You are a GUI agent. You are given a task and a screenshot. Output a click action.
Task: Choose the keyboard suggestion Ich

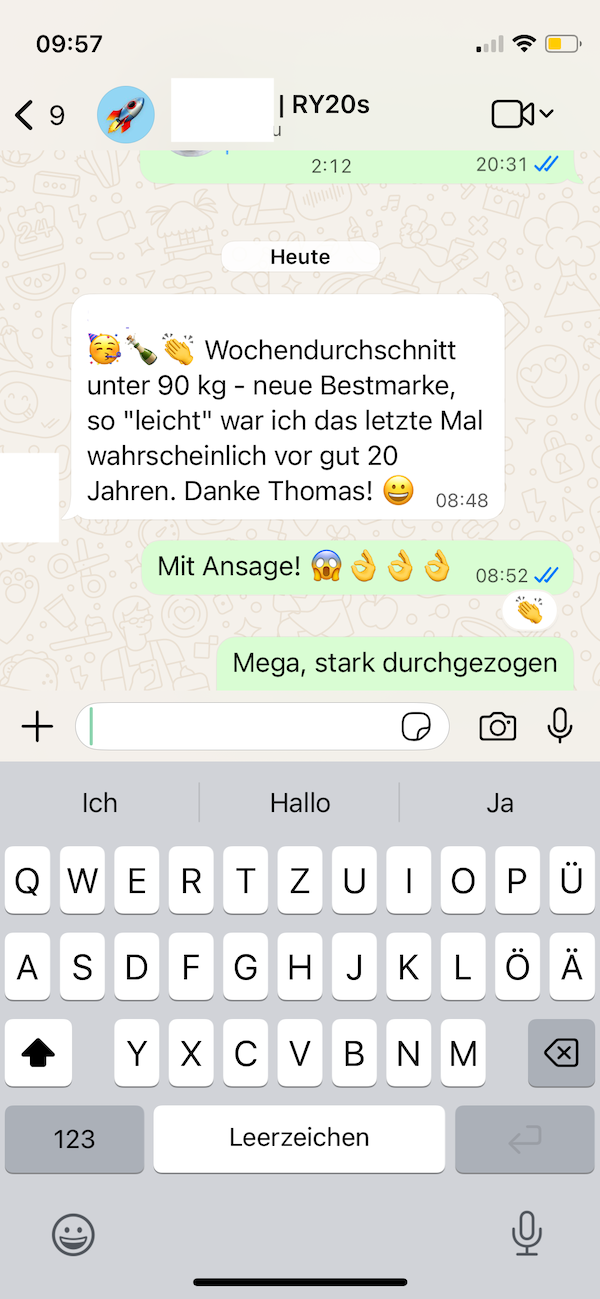pyautogui.click(x=100, y=802)
